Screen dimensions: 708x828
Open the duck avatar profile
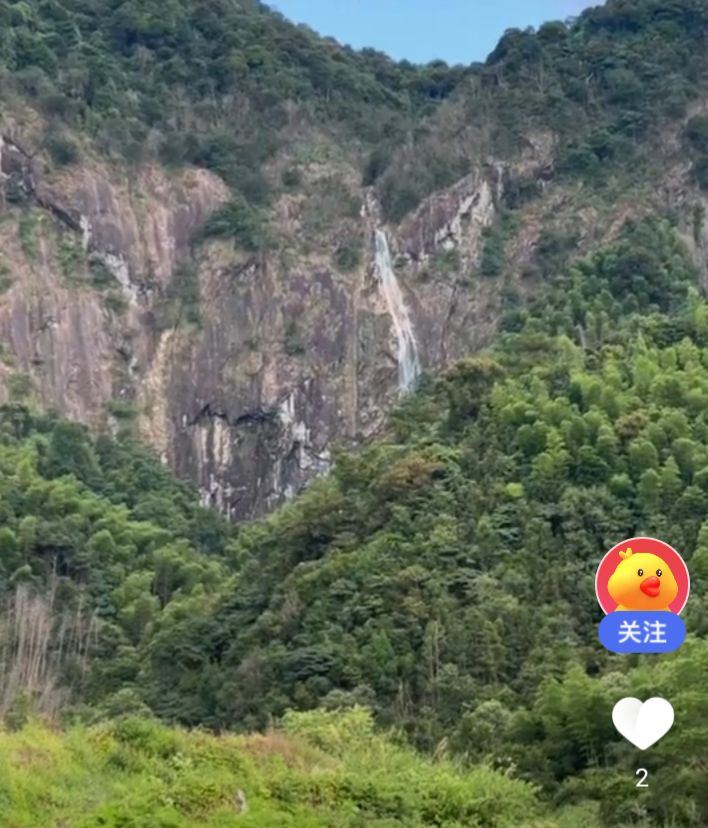(642, 580)
